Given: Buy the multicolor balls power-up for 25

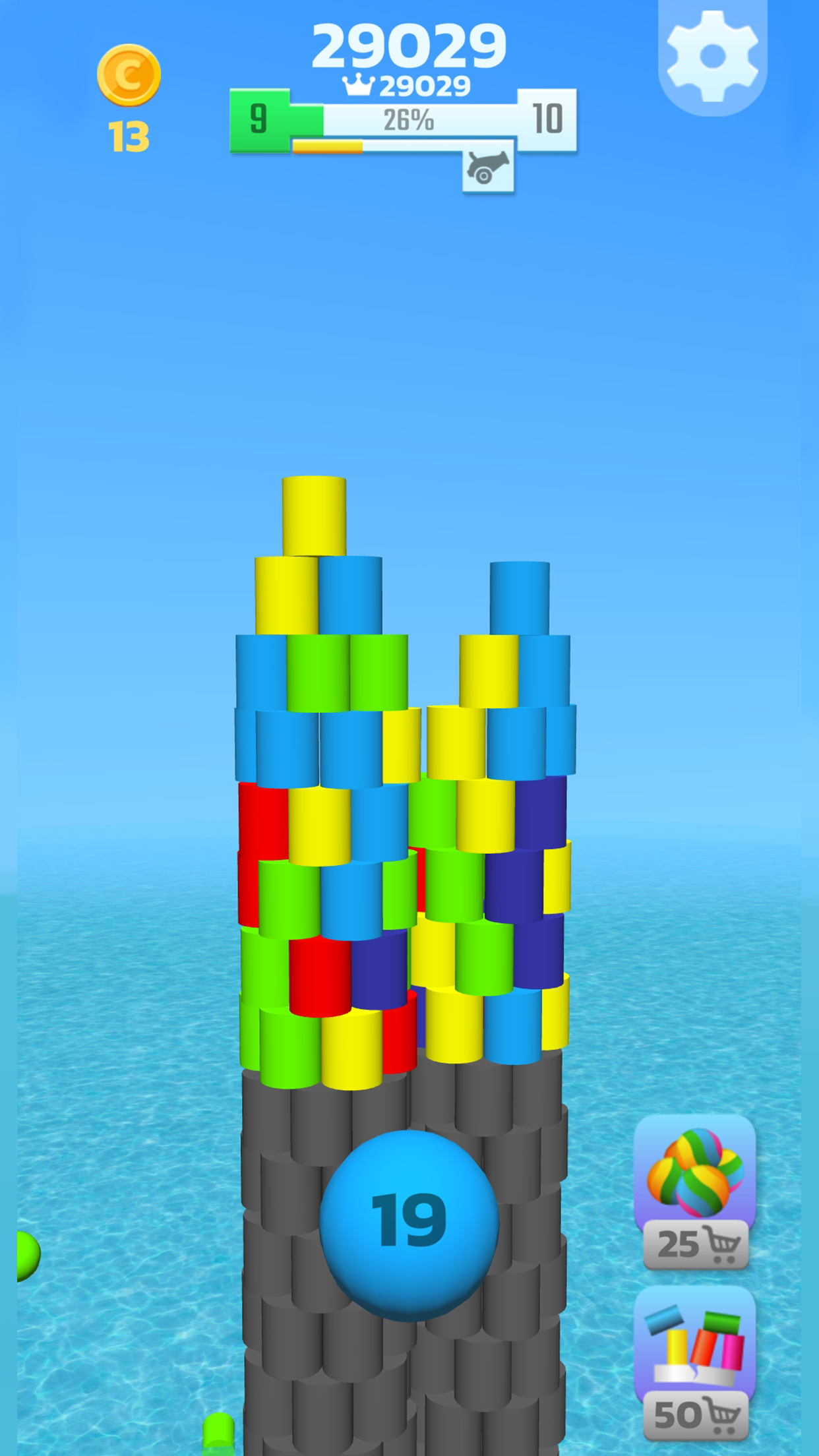Looking at the screenshot, I should click(695, 1192).
